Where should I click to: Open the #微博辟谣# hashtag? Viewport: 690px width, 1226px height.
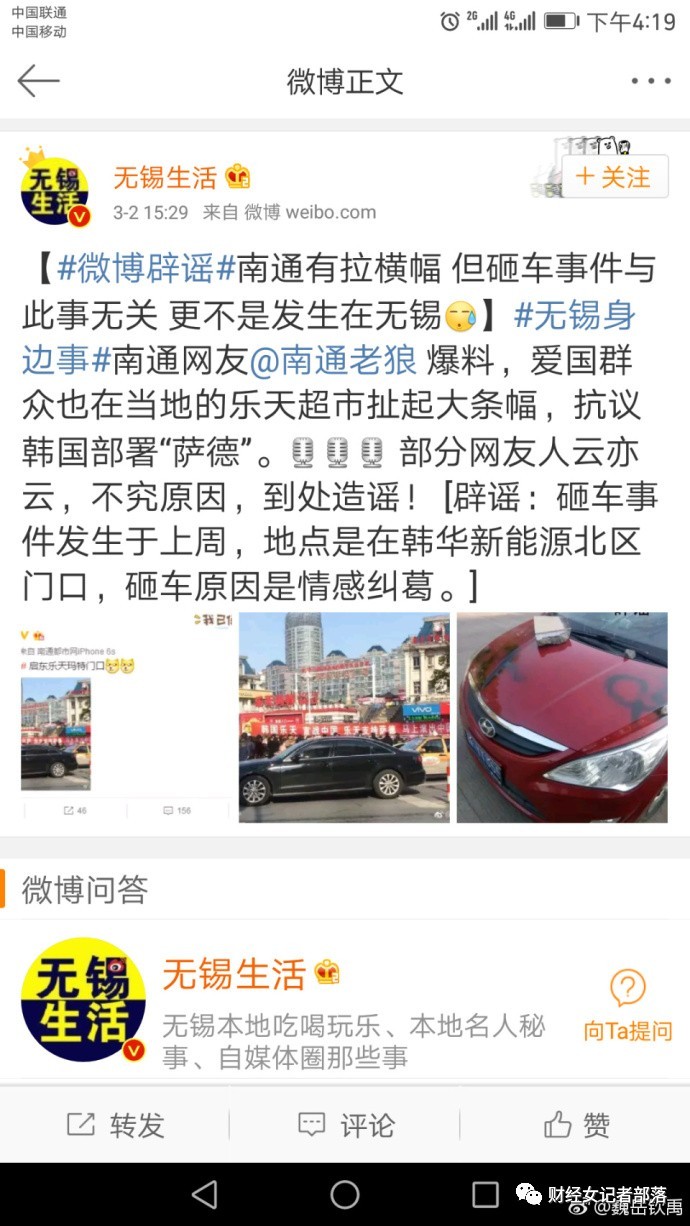[x=146, y=269]
